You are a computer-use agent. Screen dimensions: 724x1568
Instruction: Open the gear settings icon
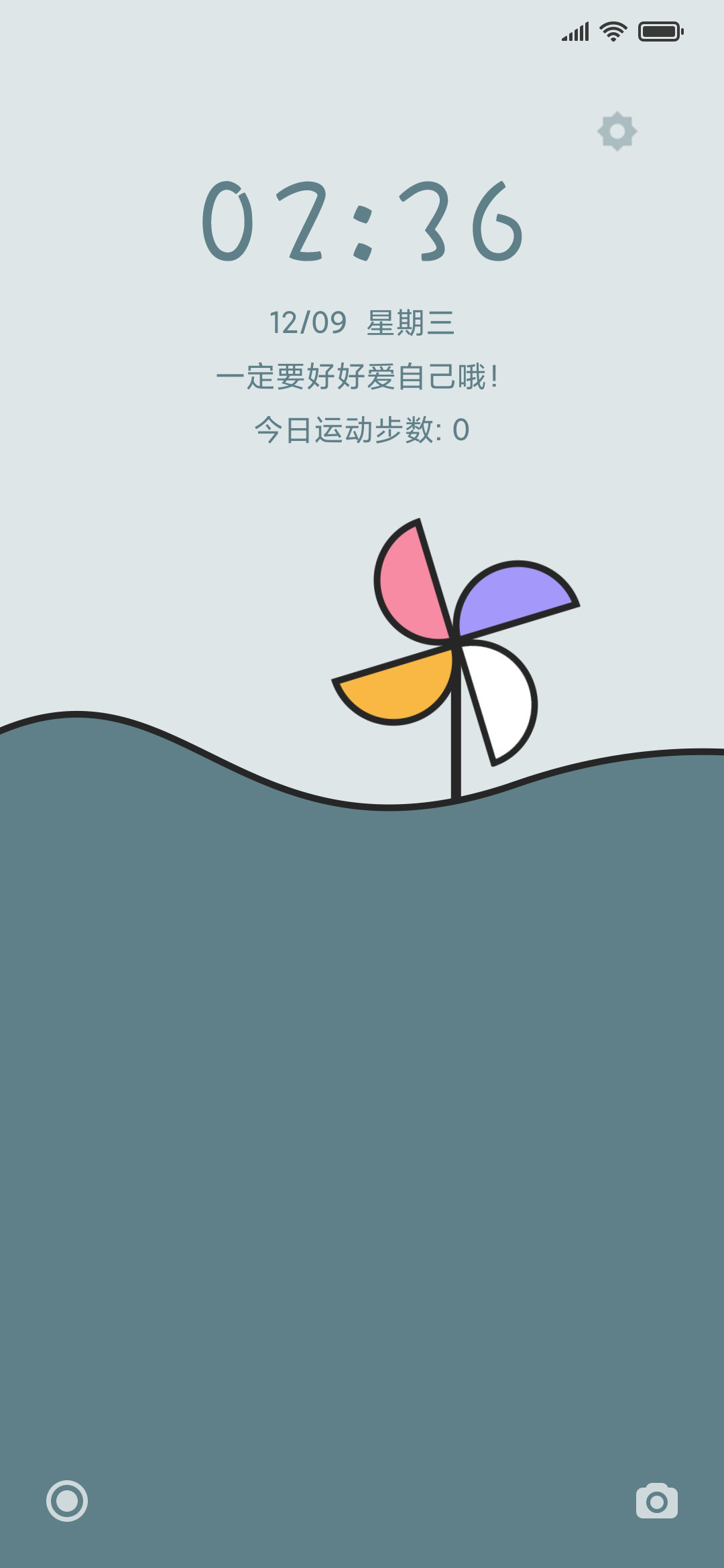(x=617, y=131)
